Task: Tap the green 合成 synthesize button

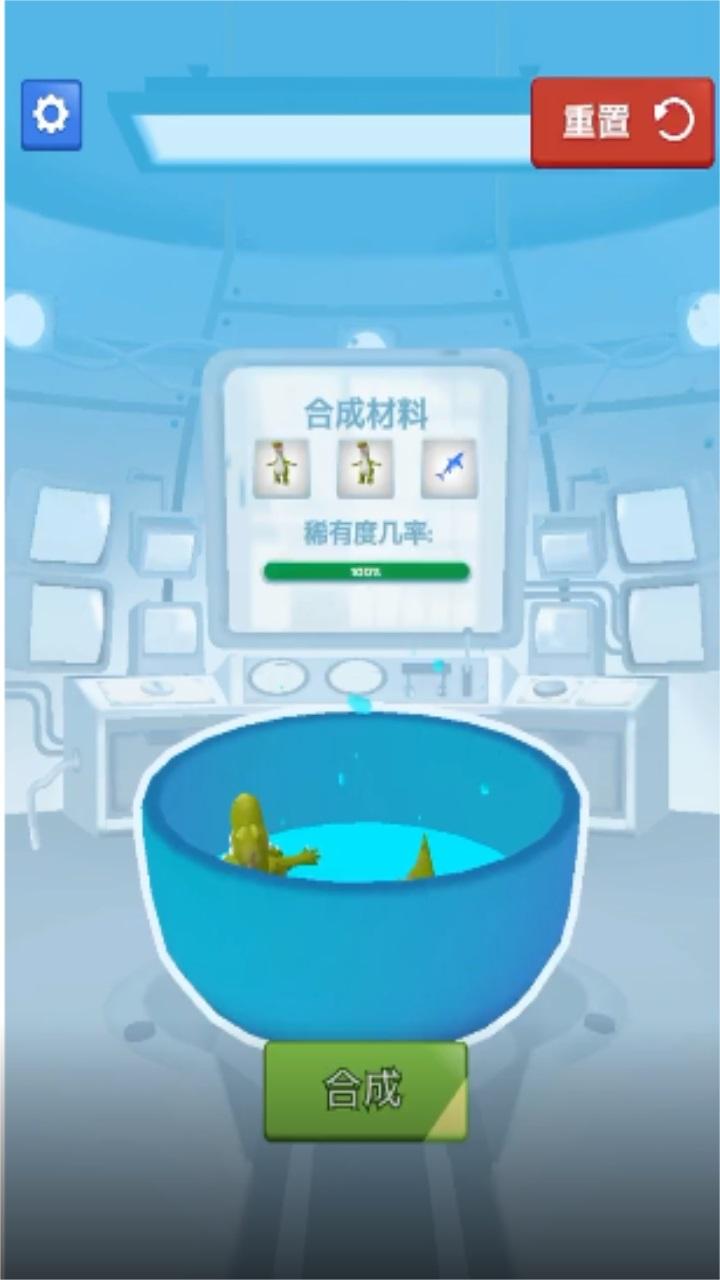Action: point(365,1091)
